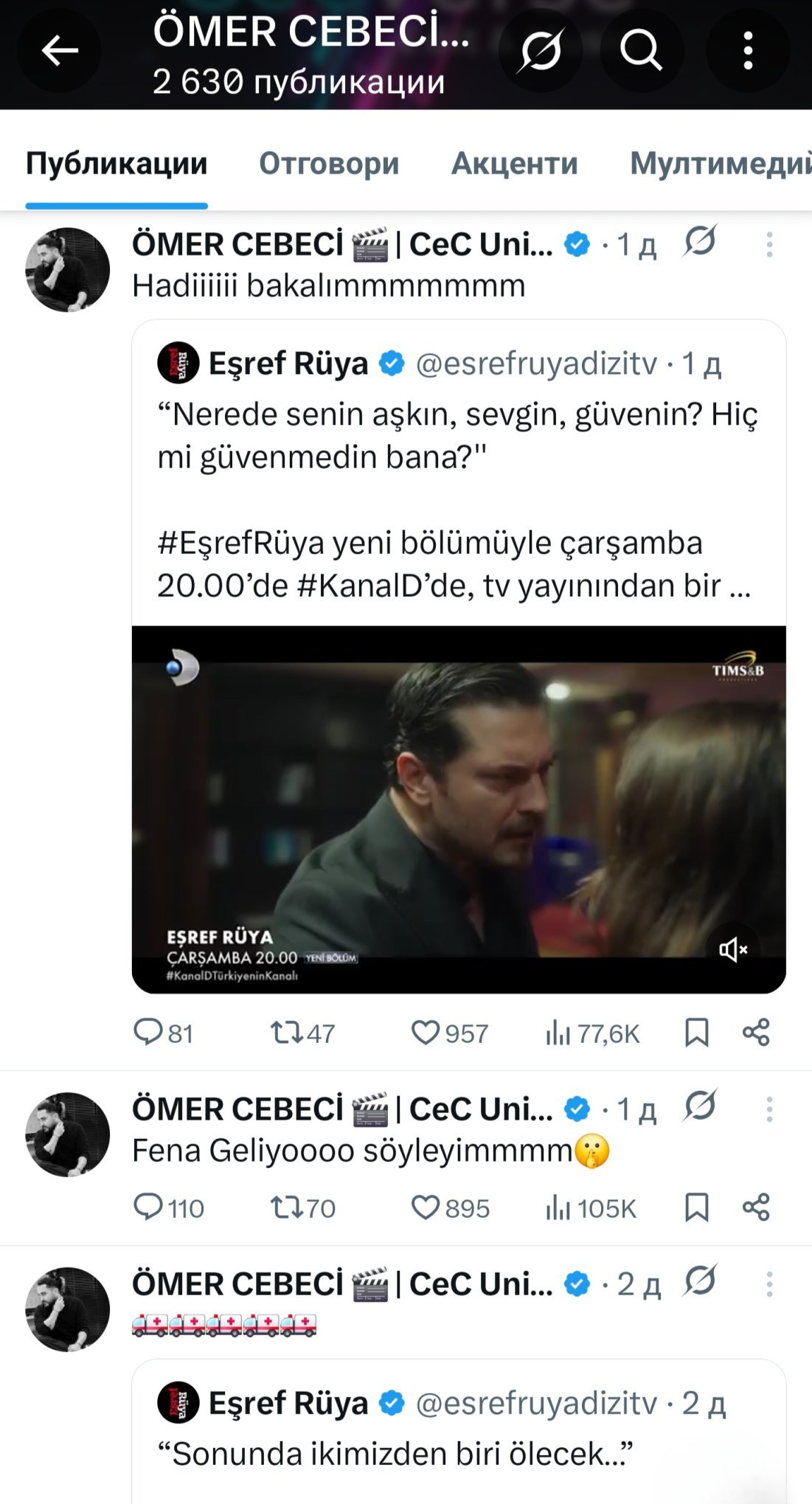
Task: Reply to the Hadiiiiii bakalımmmm post
Action: (148, 1033)
